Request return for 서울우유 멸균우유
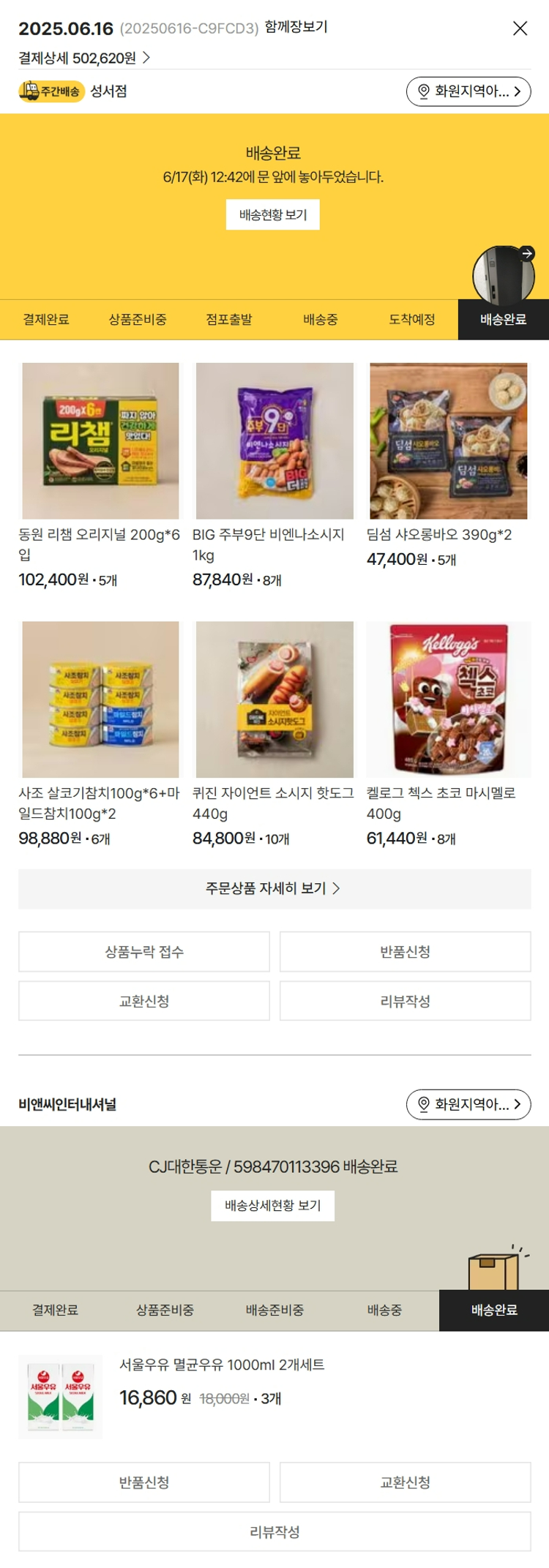The width and height of the screenshot is (549, 1568). click(x=144, y=1482)
